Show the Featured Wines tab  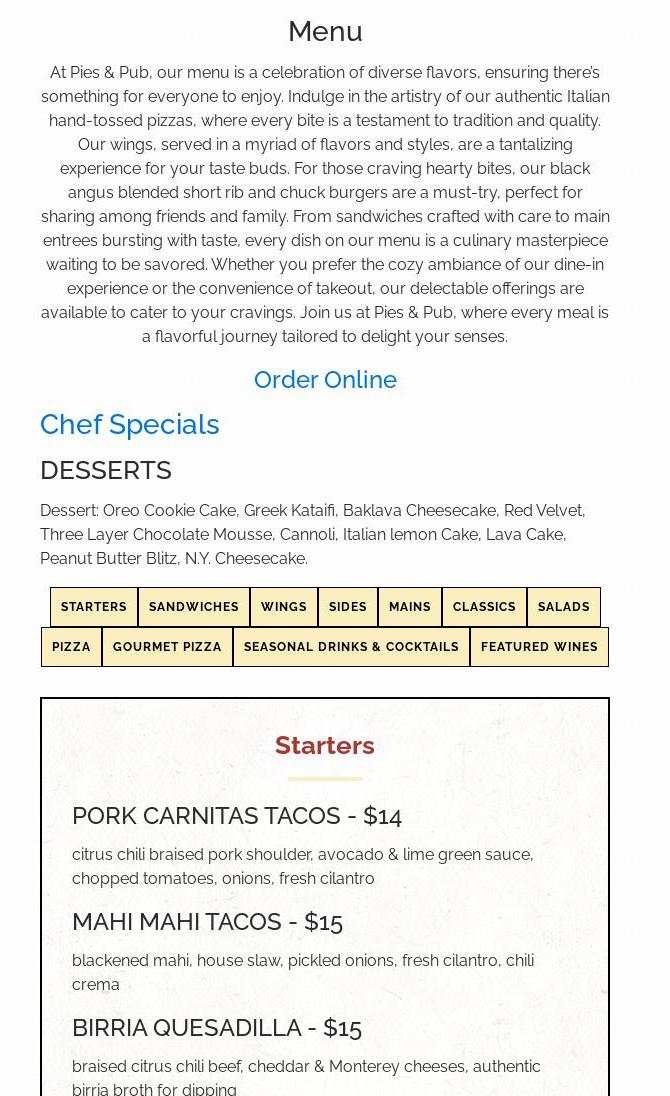(x=539, y=647)
